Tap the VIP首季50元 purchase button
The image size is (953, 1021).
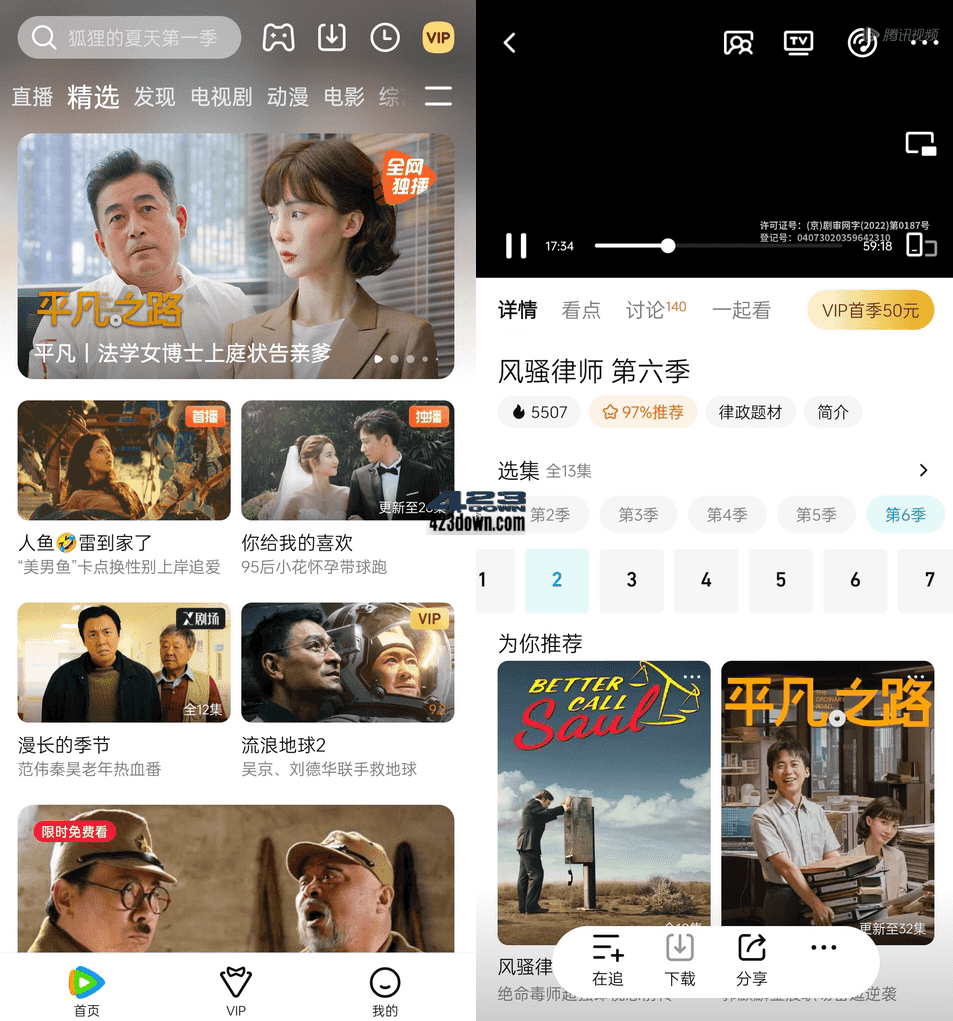pyautogui.click(x=870, y=310)
